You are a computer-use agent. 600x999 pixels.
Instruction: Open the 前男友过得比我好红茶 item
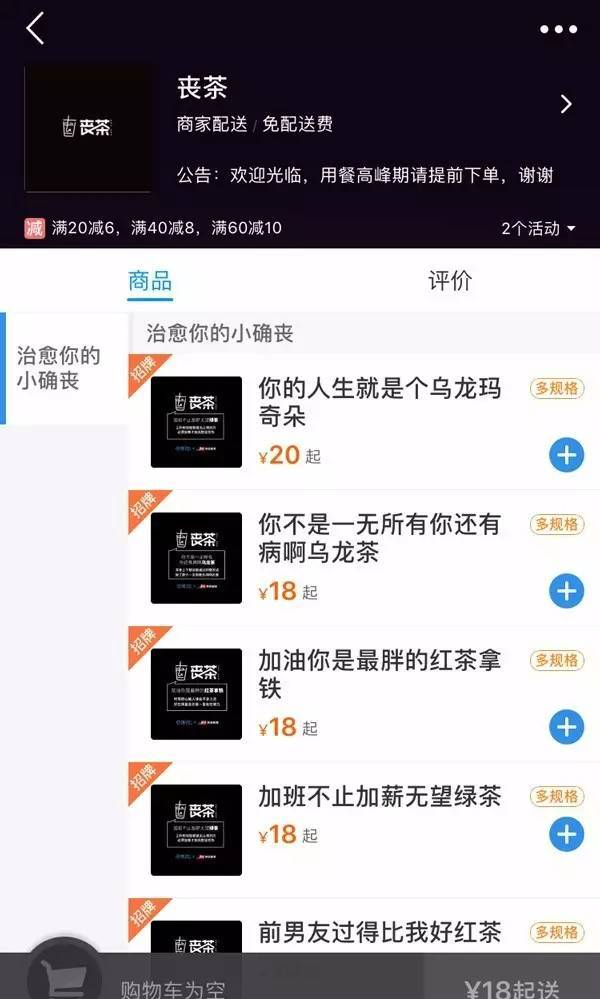[379, 932]
